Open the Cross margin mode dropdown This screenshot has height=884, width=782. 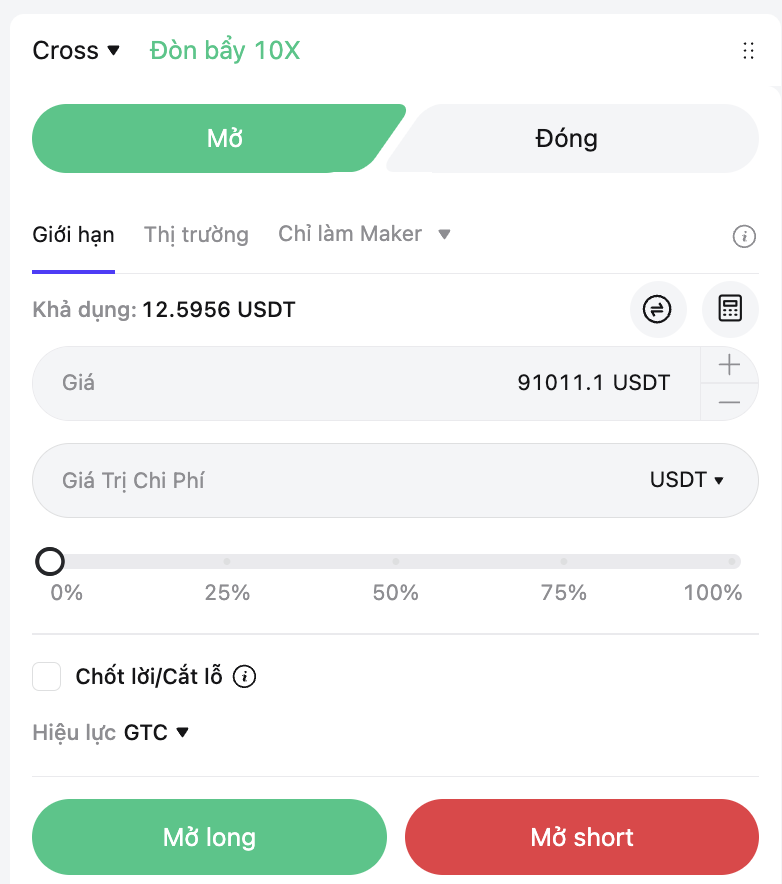[x=75, y=50]
